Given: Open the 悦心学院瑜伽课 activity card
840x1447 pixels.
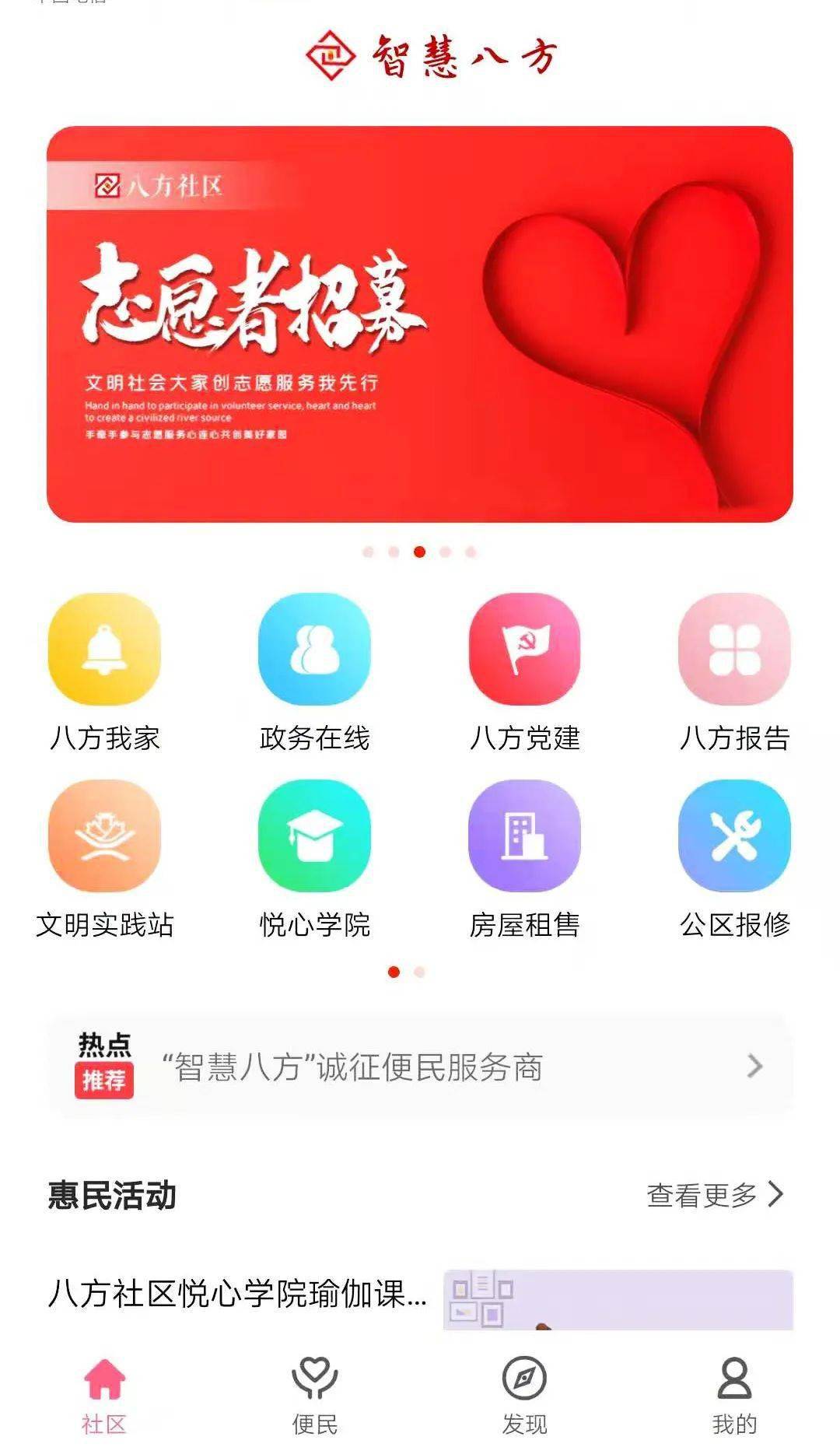Looking at the screenshot, I should click(x=420, y=1298).
